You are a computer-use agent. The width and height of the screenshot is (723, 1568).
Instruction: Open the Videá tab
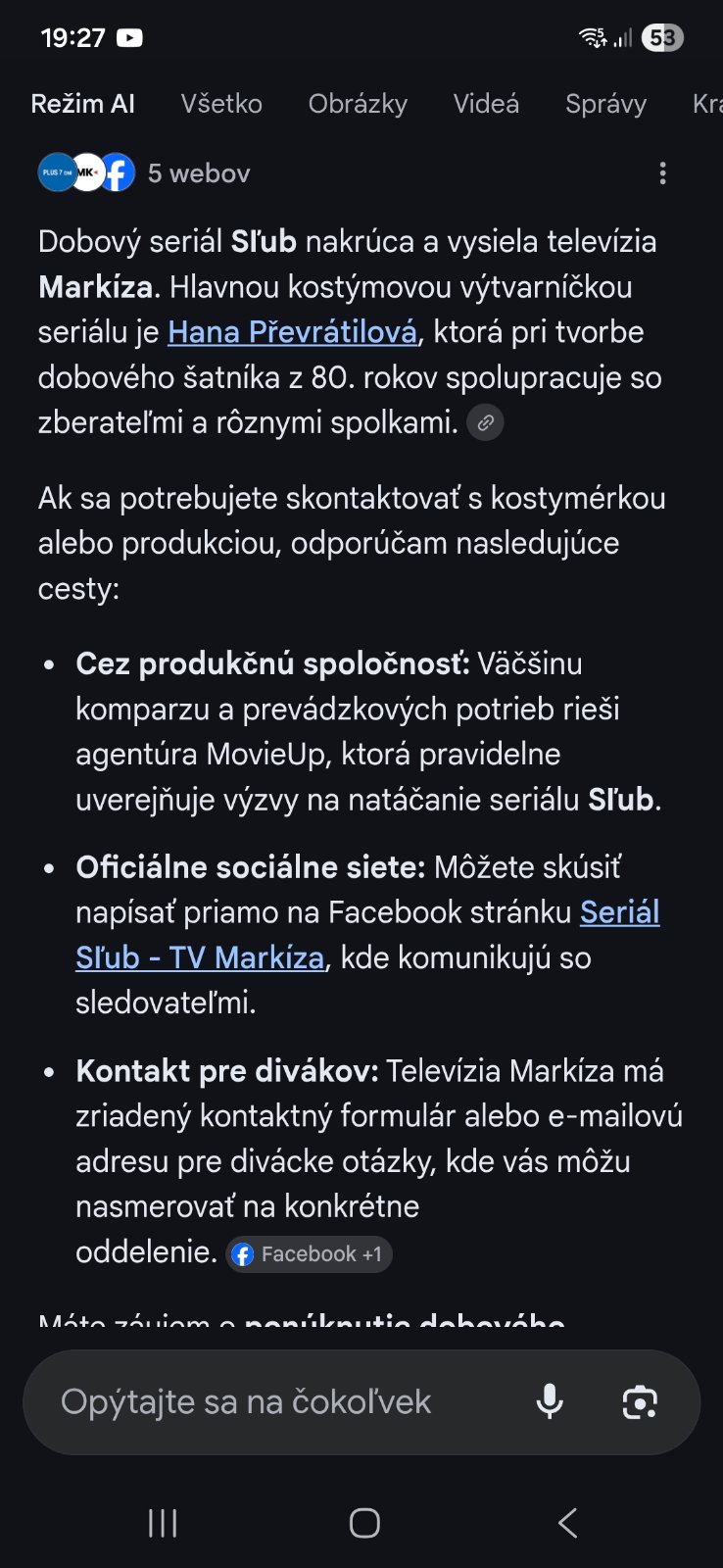pyautogui.click(x=486, y=104)
